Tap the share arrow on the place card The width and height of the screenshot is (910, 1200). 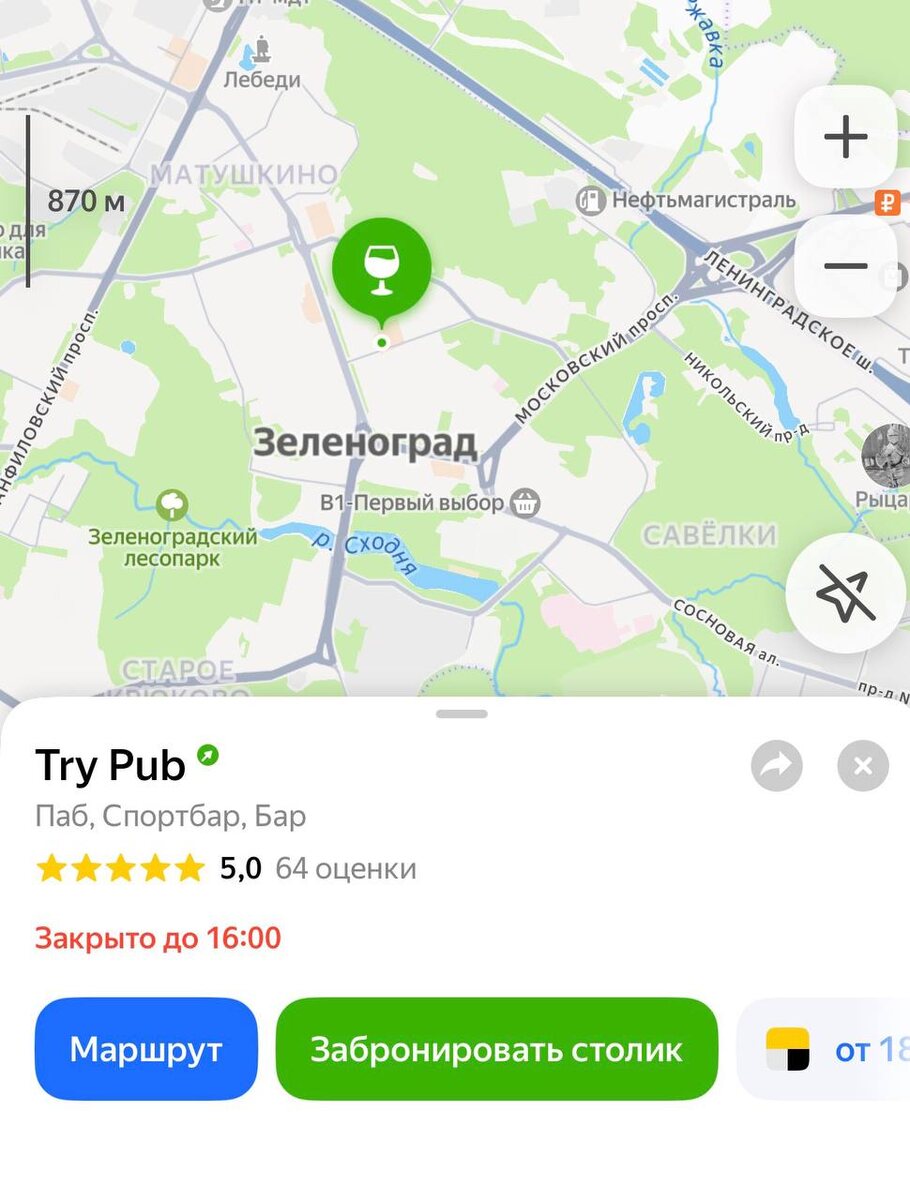[776, 766]
